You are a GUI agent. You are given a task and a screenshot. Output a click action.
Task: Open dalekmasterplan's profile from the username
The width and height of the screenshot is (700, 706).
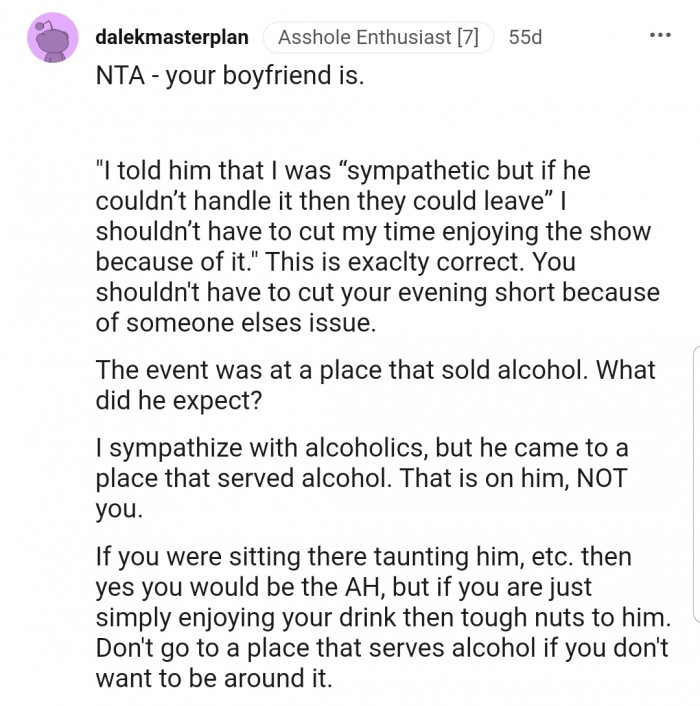pyautogui.click(x=172, y=38)
